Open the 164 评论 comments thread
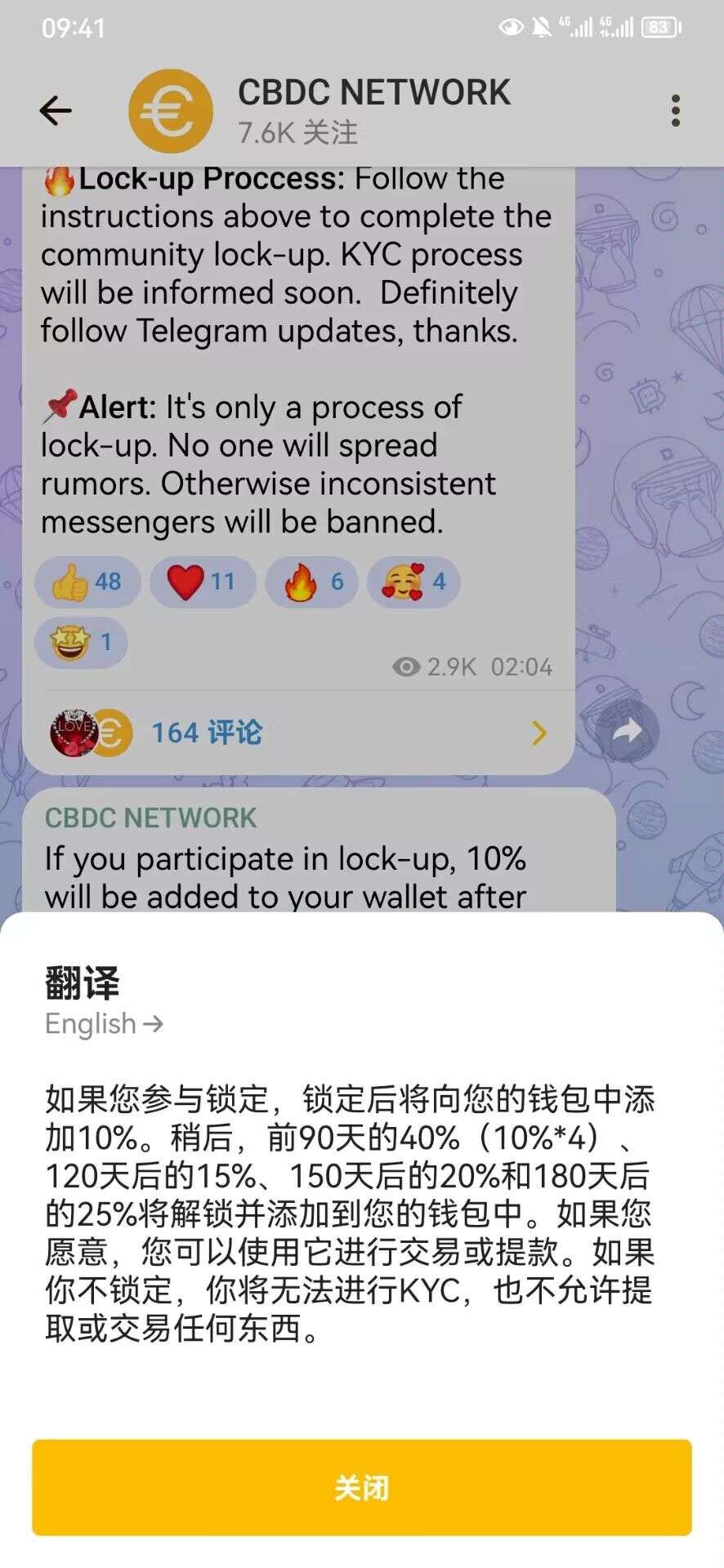Image resolution: width=724 pixels, height=1568 pixels. pos(298,733)
